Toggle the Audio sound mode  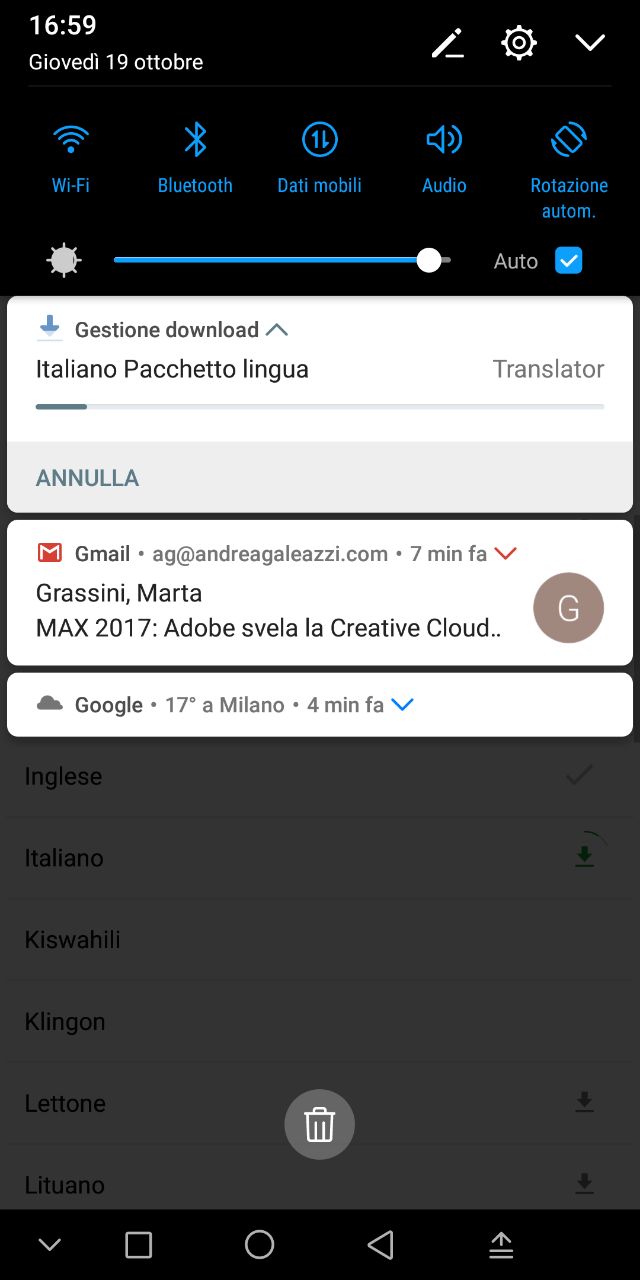(x=444, y=158)
